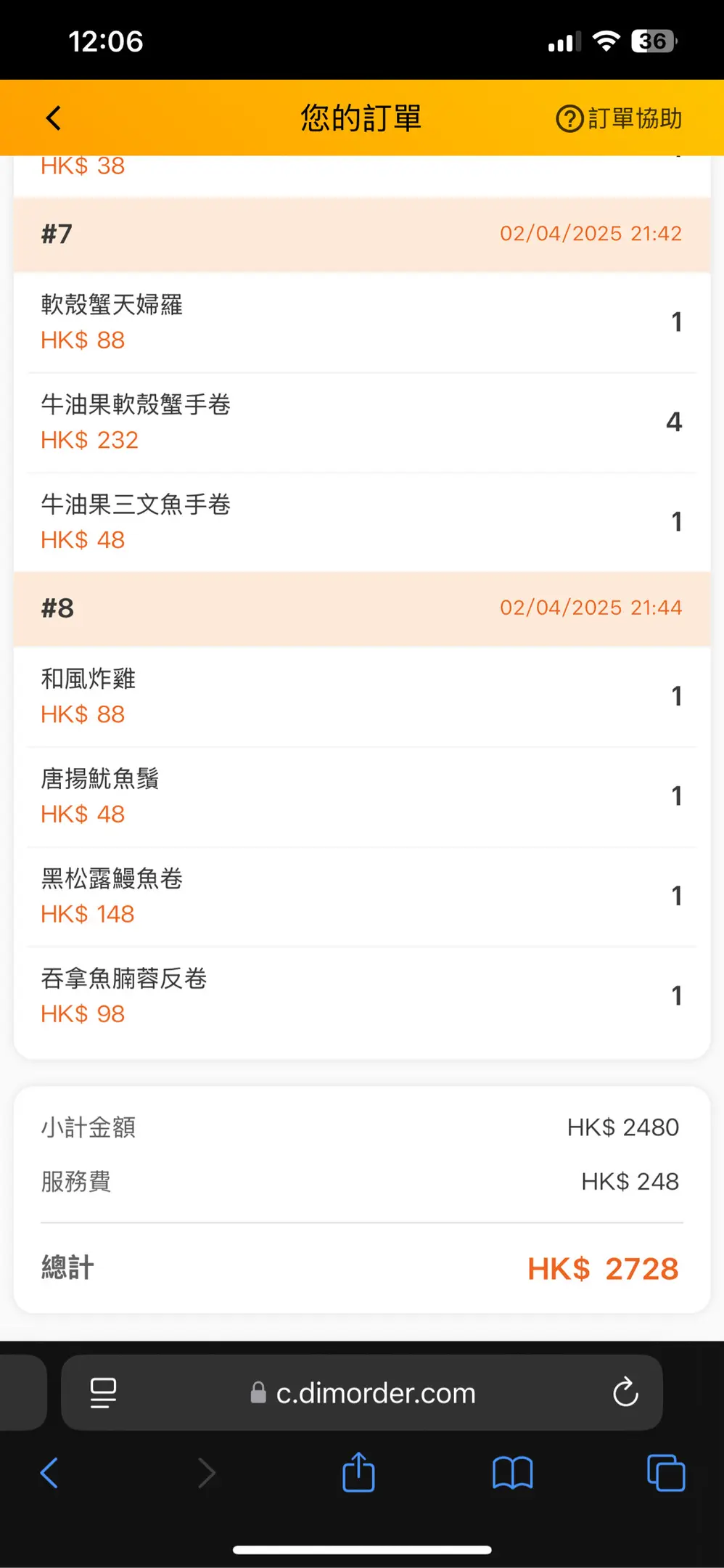Reload the page in Safari

pyautogui.click(x=625, y=1392)
